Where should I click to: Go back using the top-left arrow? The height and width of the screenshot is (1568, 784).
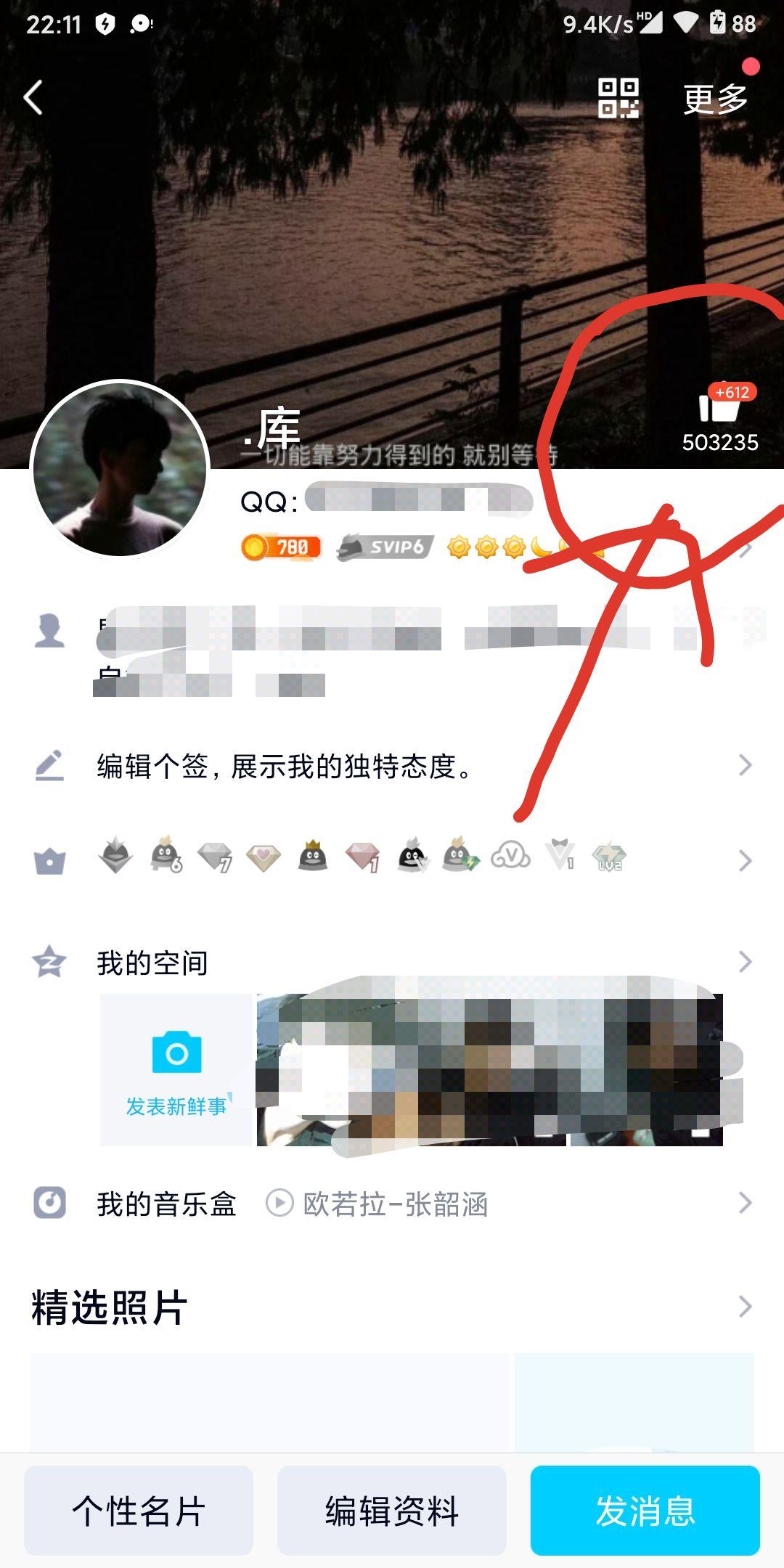pyautogui.click(x=33, y=97)
